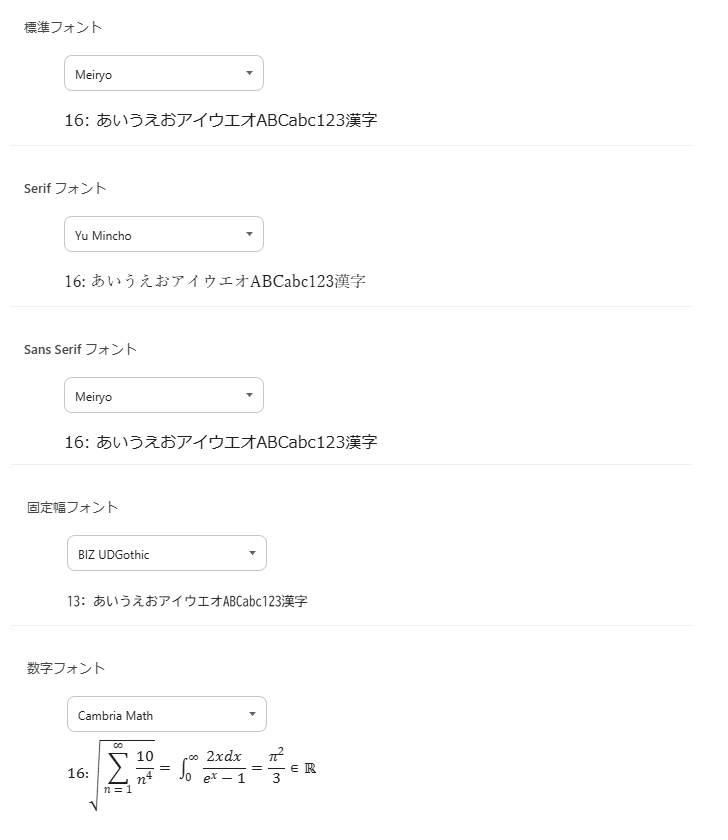728x840 pixels.
Task: Click the arrow icon on the Cambria Math selector
Action: (x=250, y=714)
